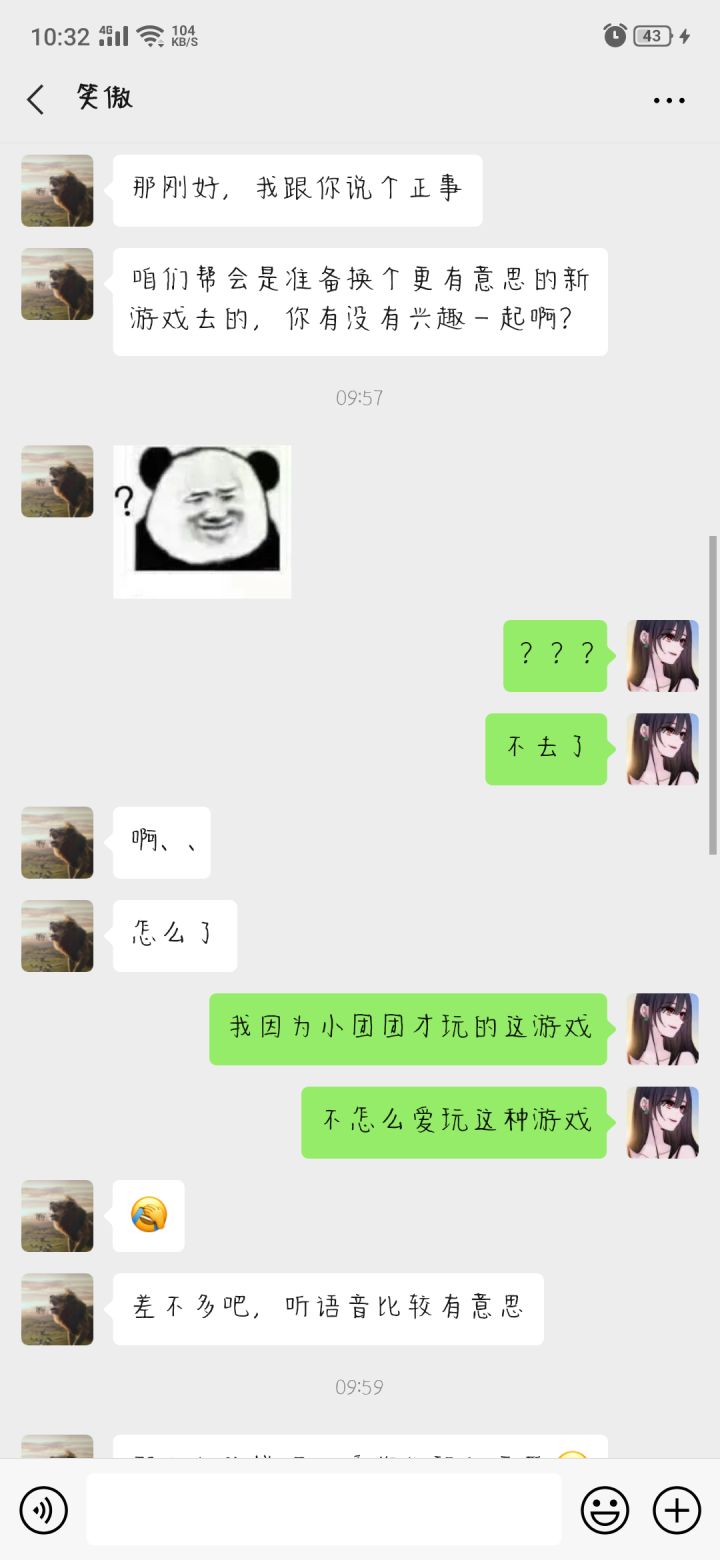The height and width of the screenshot is (1560, 720).
Task: Open the three-dot chat settings menu
Action: coord(668,100)
